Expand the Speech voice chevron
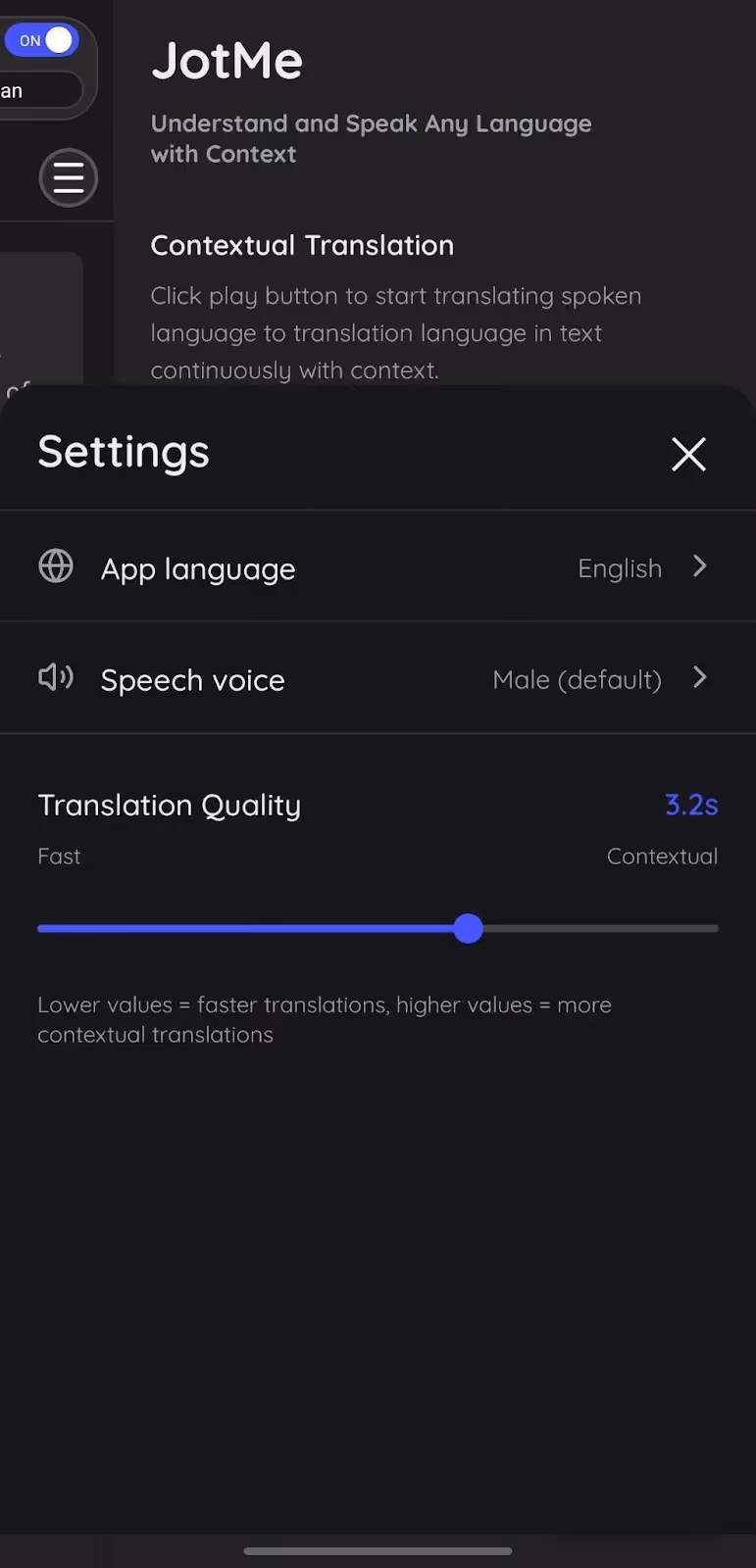 tap(699, 677)
